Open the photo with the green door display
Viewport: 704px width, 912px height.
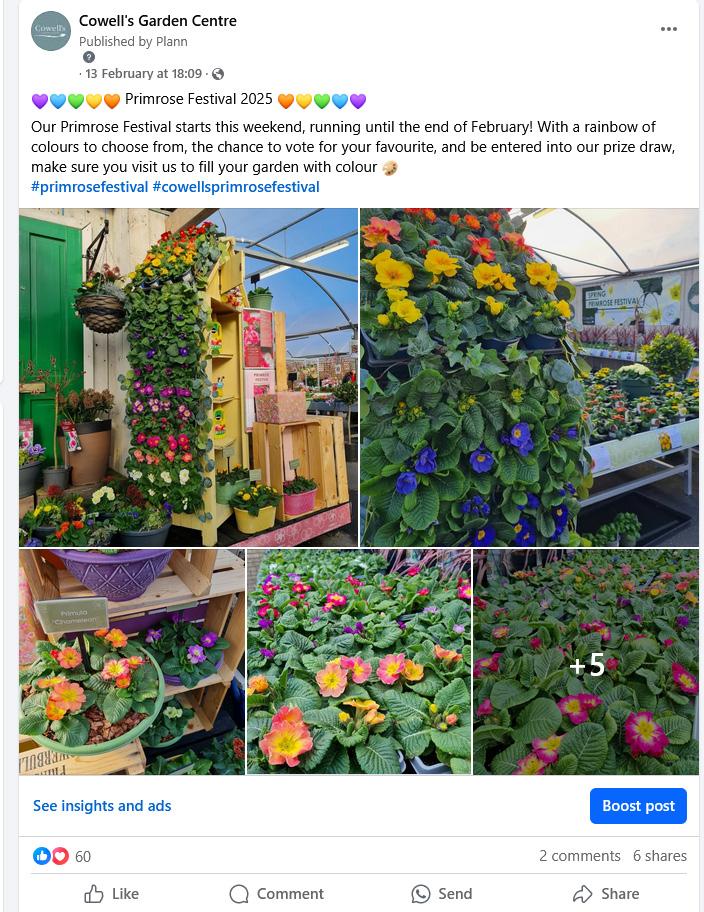point(188,377)
